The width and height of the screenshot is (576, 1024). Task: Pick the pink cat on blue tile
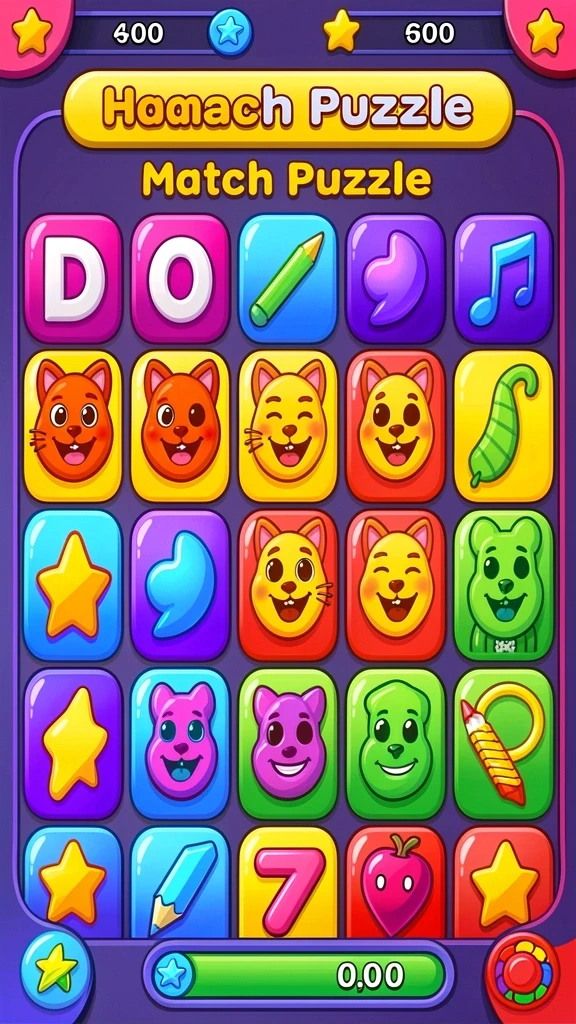[180, 743]
